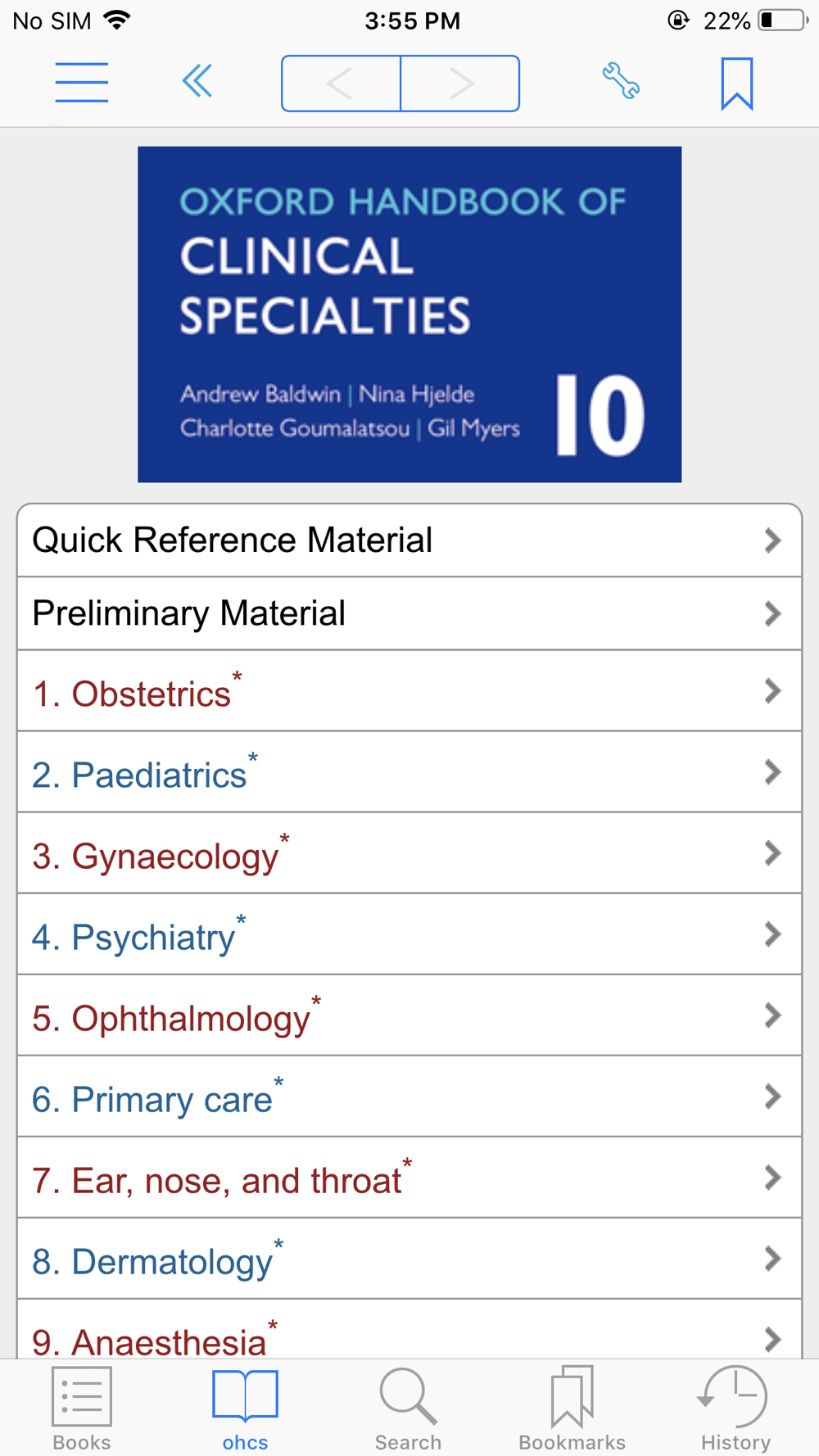Viewport: 819px width, 1456px height.
Task: Bookmark this page
Action: tap(737, 83)
